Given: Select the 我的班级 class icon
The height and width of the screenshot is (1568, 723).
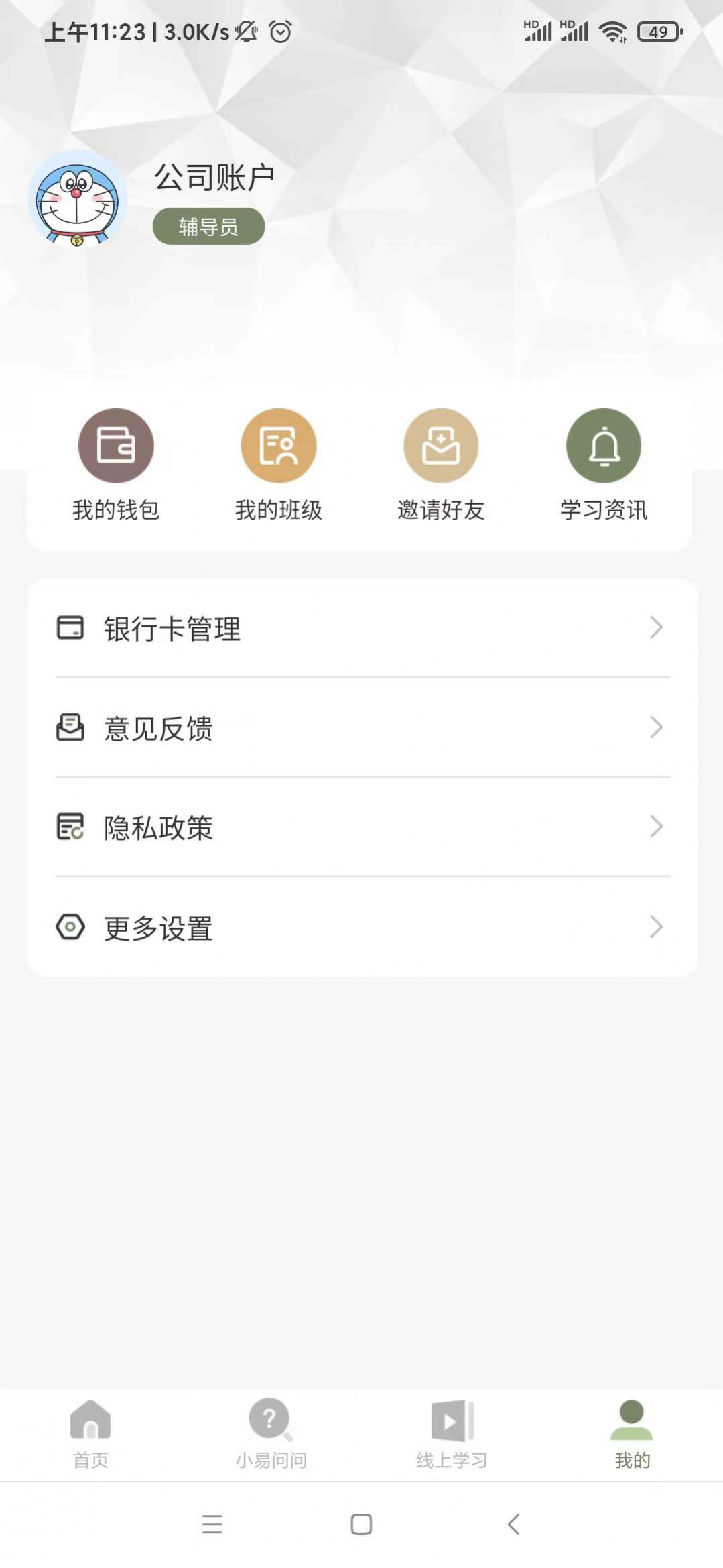Looking at the screenshot, I should 278,444.
